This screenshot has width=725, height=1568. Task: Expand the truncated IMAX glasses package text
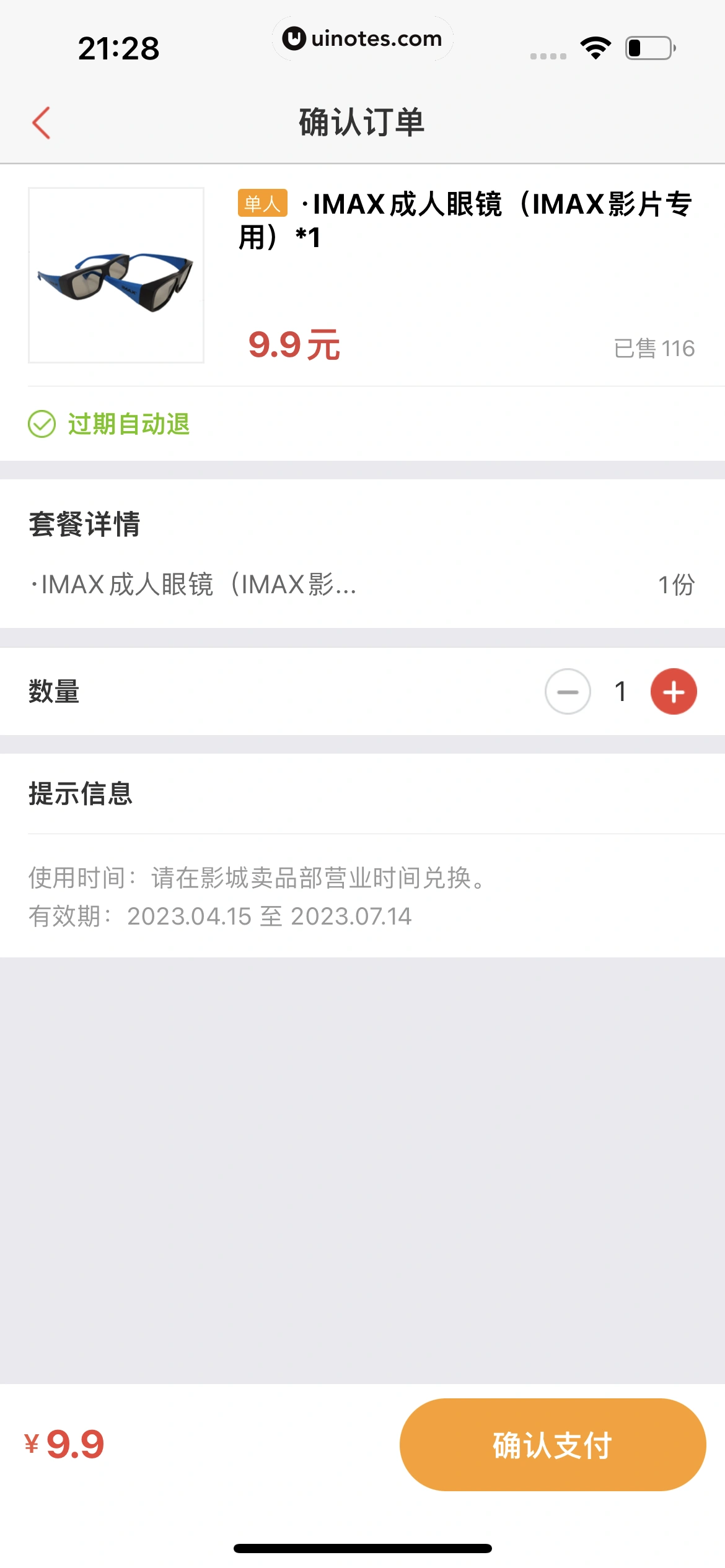[192, 585]
